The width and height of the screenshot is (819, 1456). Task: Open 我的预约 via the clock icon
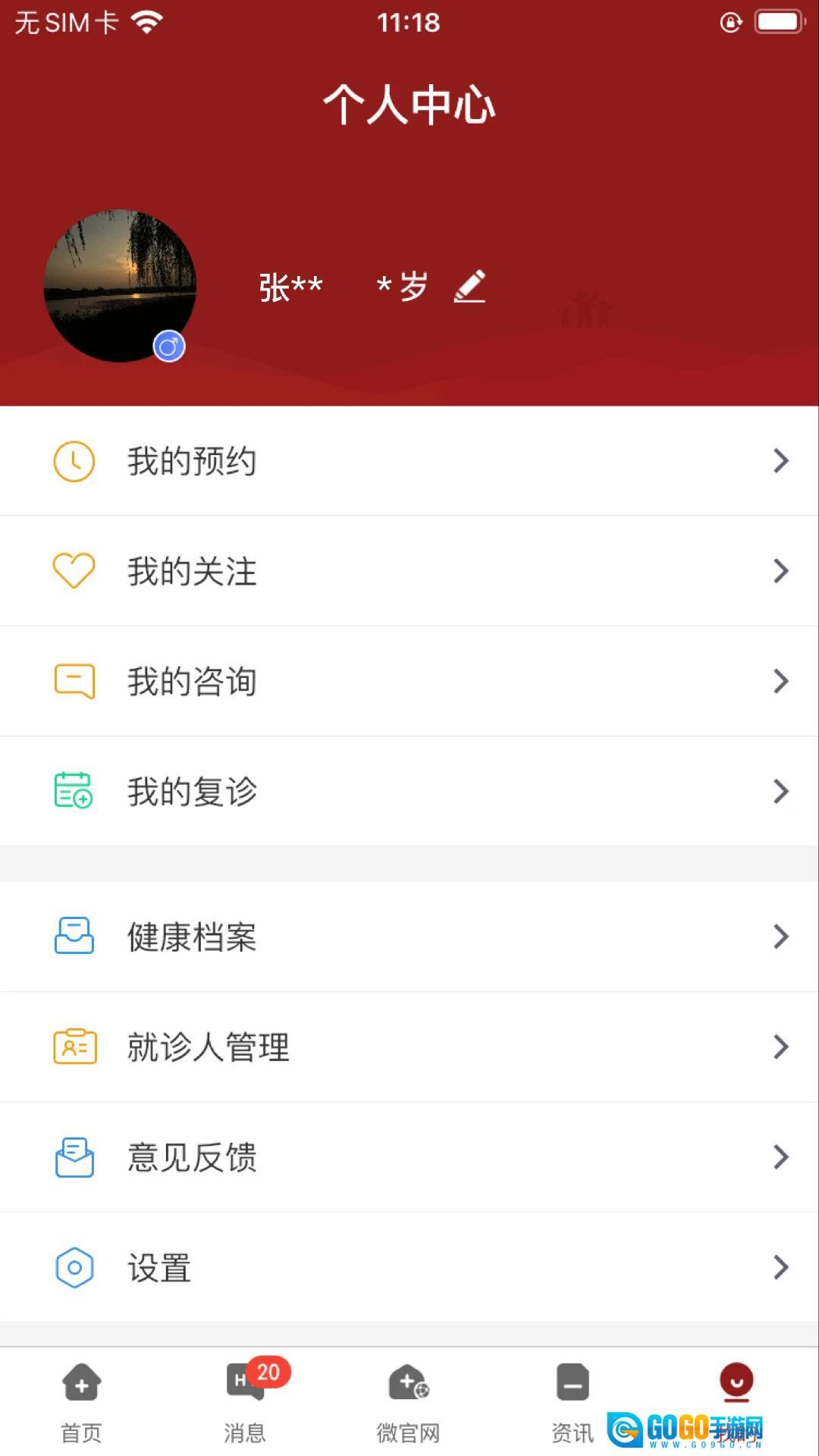[74, 460]
